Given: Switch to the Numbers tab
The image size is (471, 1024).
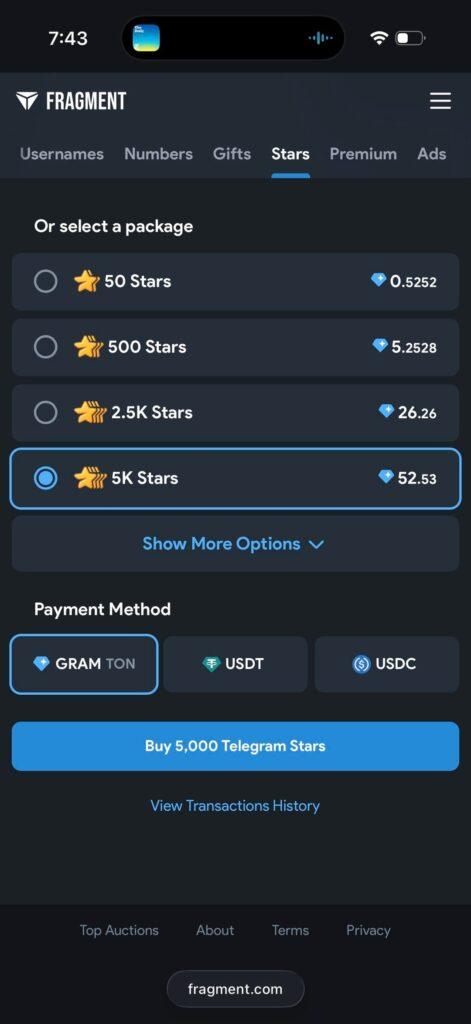Looking at the screenshot, I should point(158,154).
